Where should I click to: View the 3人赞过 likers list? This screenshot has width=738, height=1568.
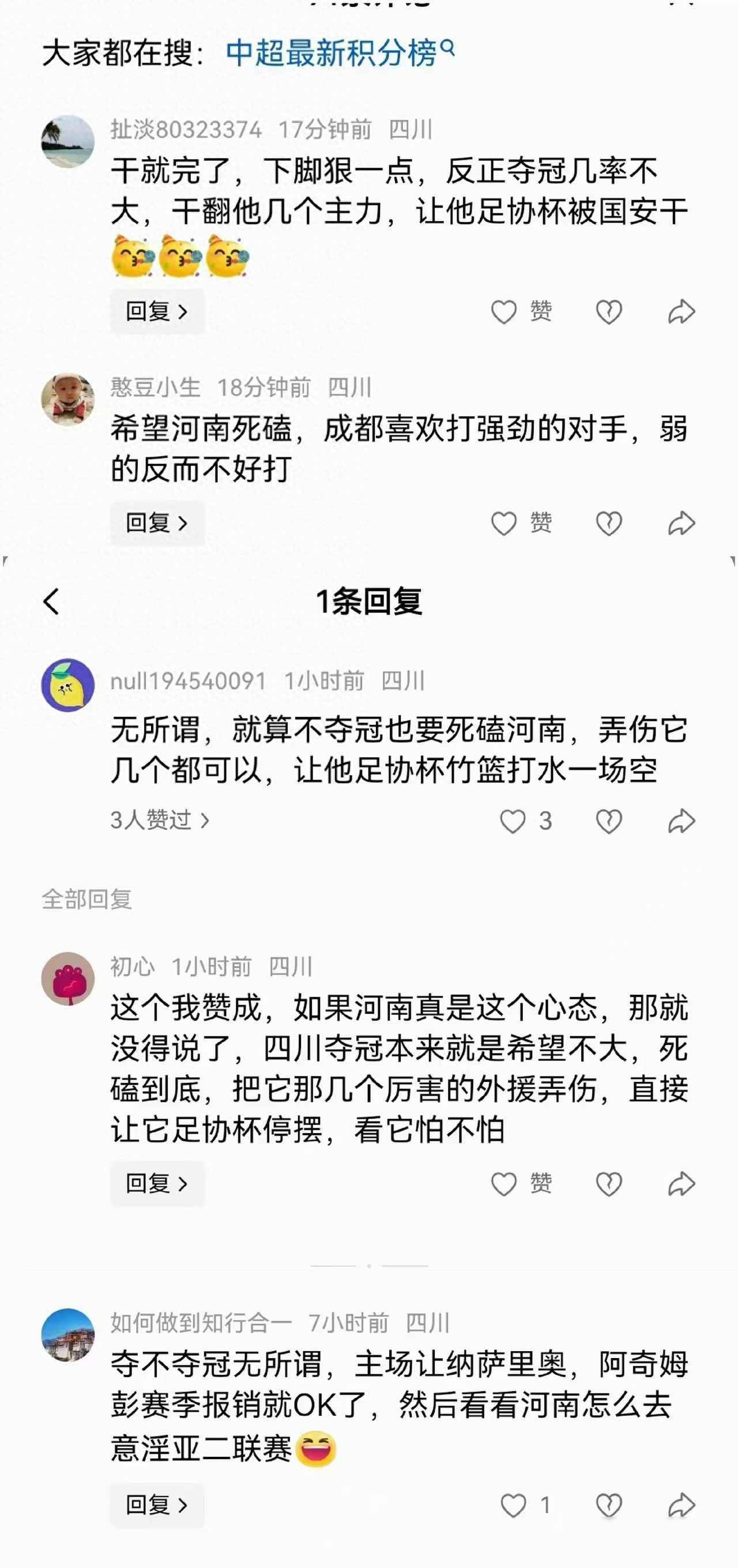[159, 821]
